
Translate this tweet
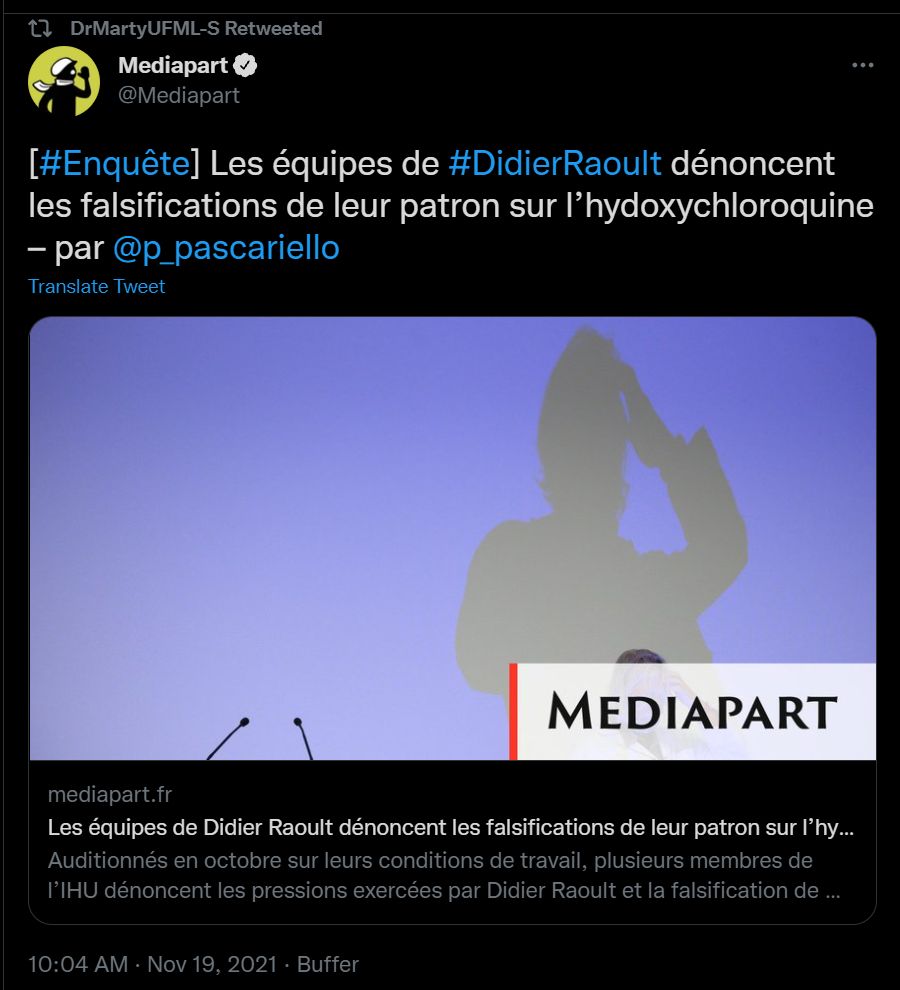(x=96, y=286)
